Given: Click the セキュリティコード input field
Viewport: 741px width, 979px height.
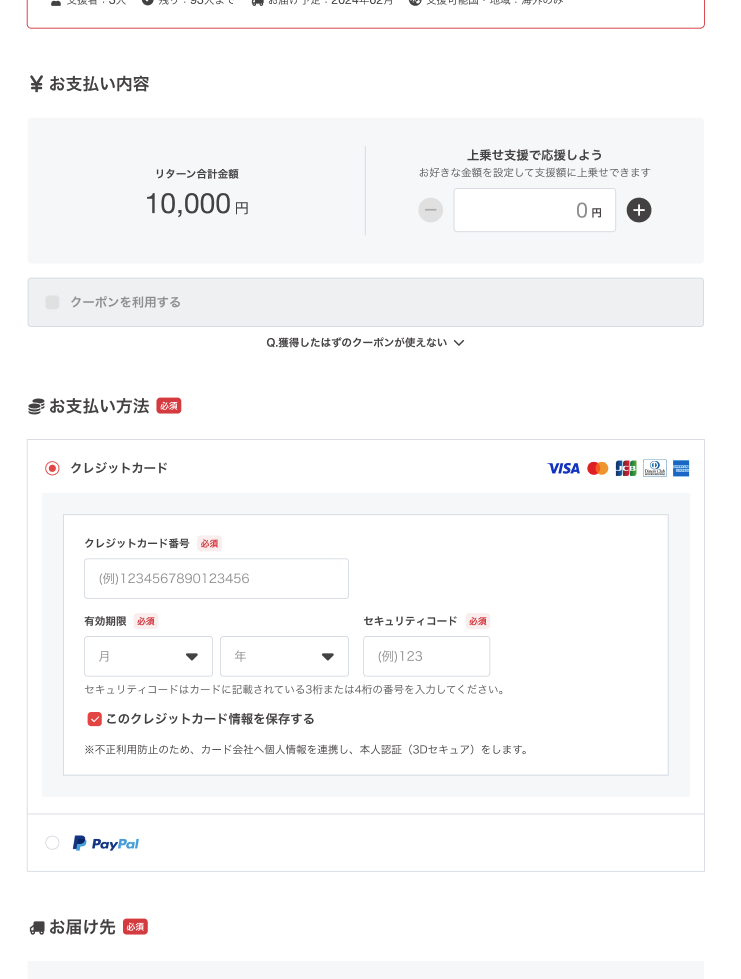Looking at the screenshot, I should coord(426,656).
